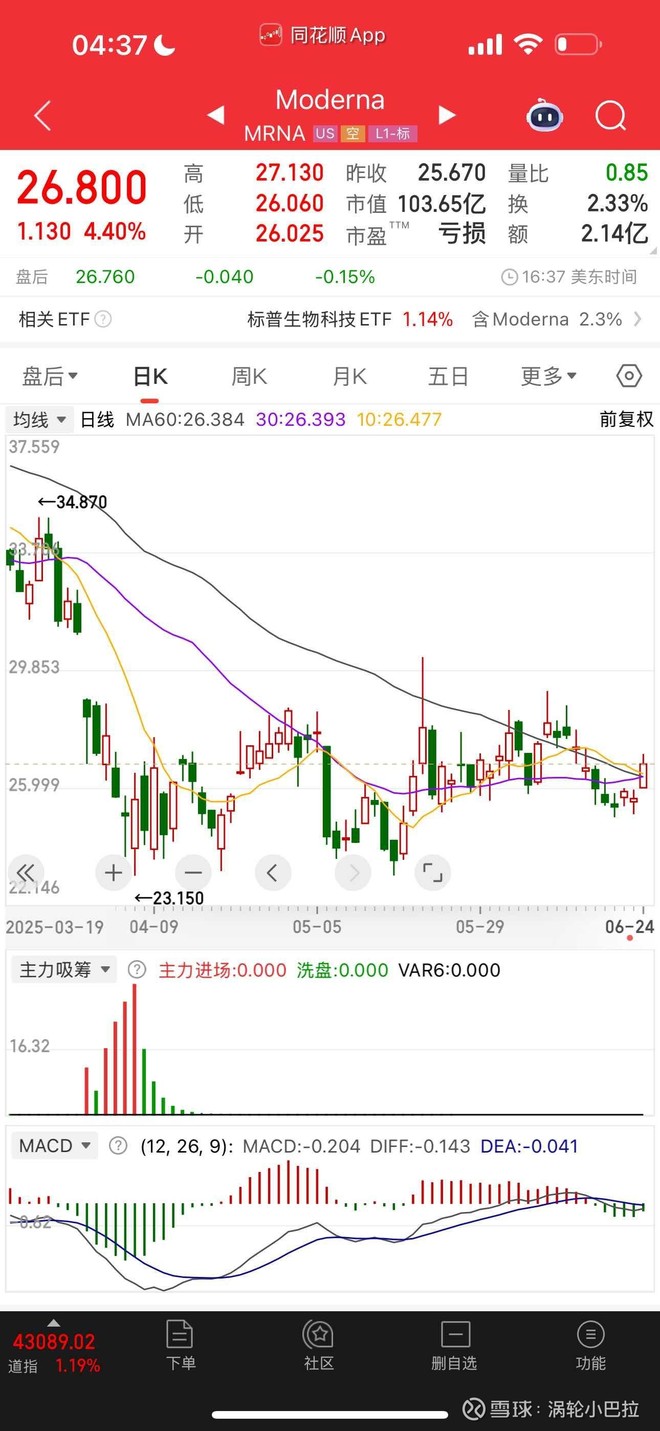Screen dimensions: 660x1431
Task: Open the 盘后 chart dropdown
Action: [49, 377]
